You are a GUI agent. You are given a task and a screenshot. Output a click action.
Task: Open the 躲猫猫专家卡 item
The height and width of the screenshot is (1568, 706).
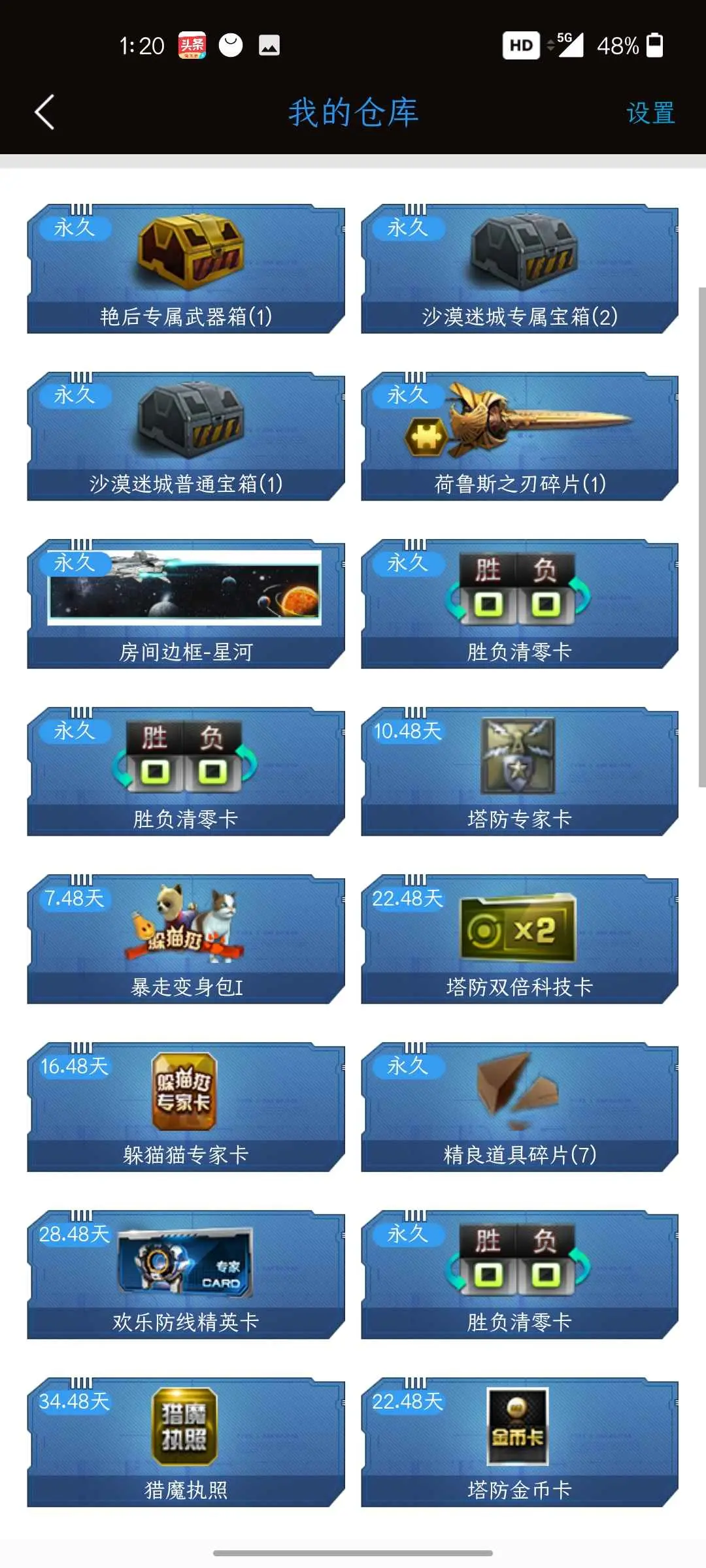186,1107
